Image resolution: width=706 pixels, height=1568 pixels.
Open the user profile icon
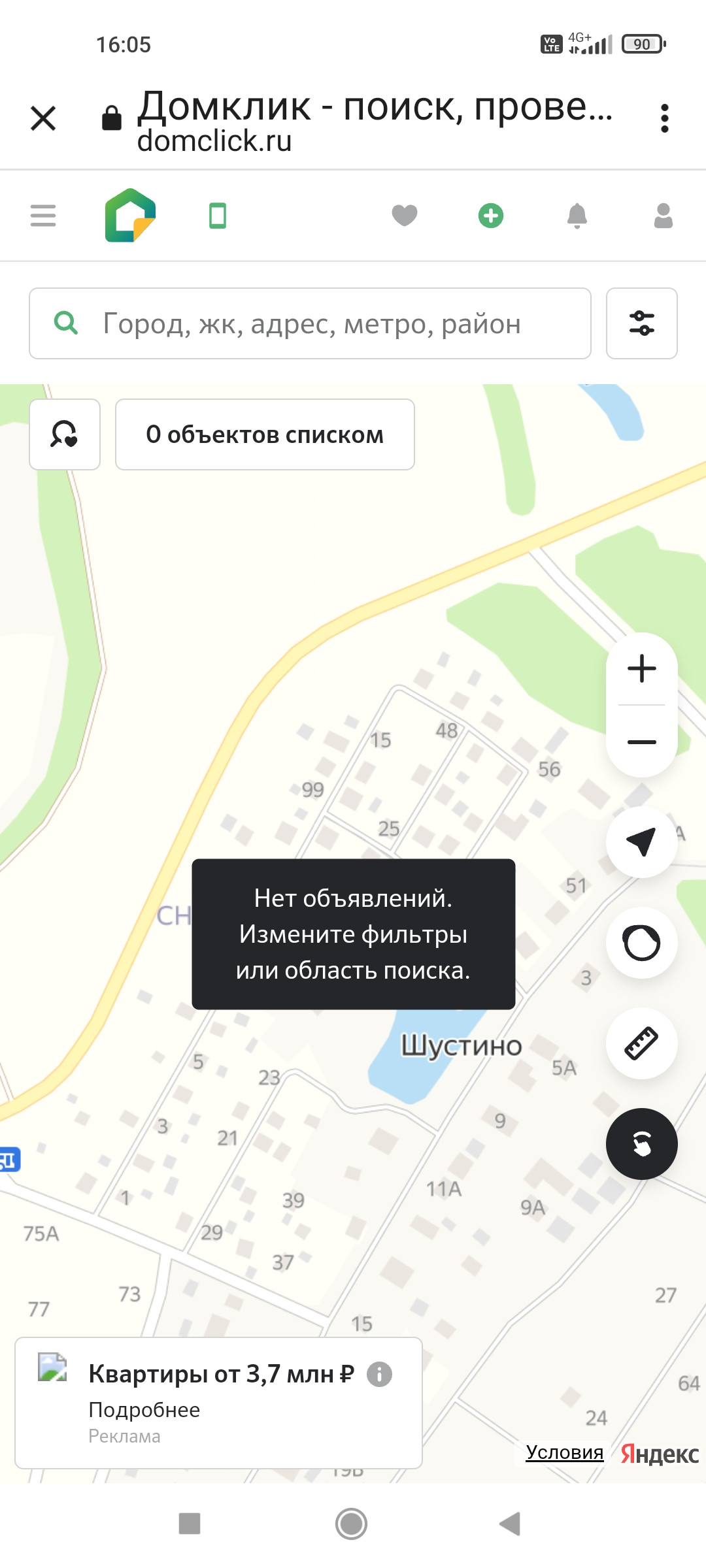pos(663,216)
